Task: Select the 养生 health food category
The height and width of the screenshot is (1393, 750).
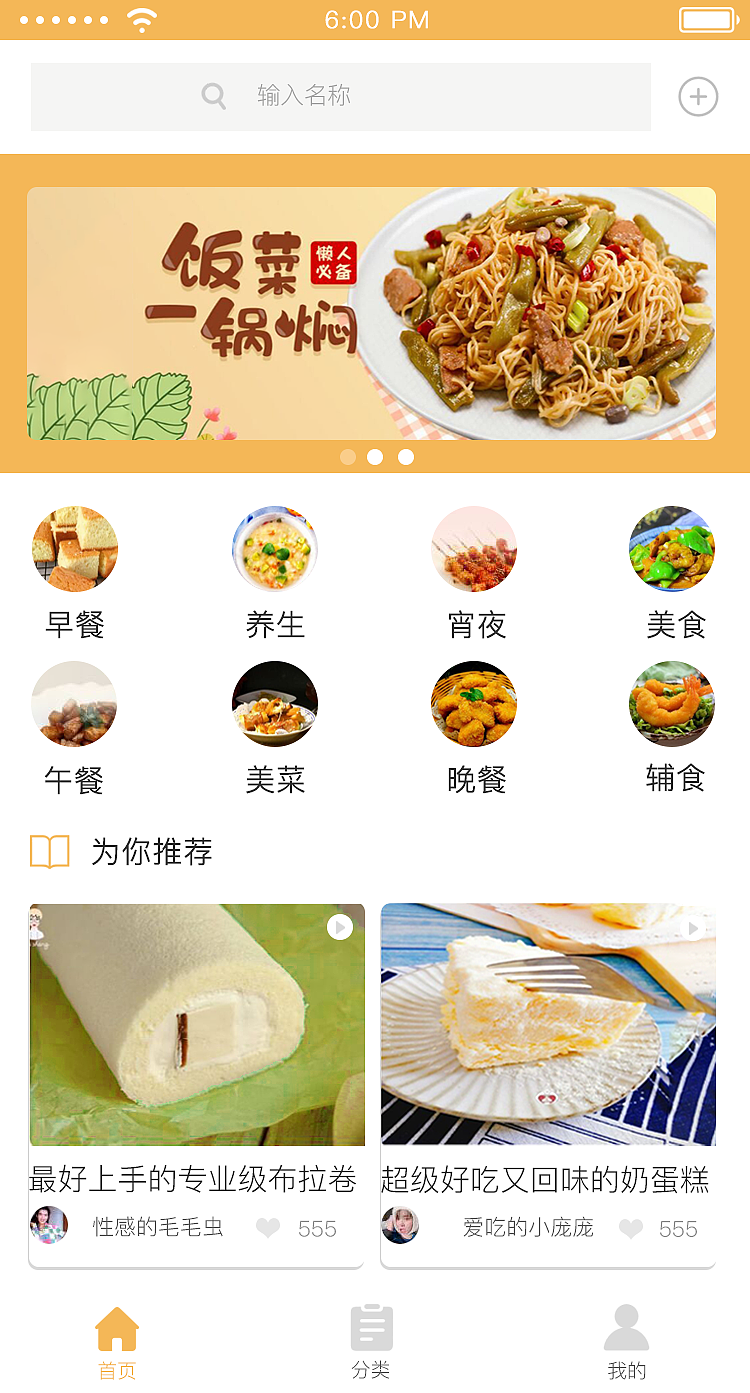Action: tap(275, 549)
